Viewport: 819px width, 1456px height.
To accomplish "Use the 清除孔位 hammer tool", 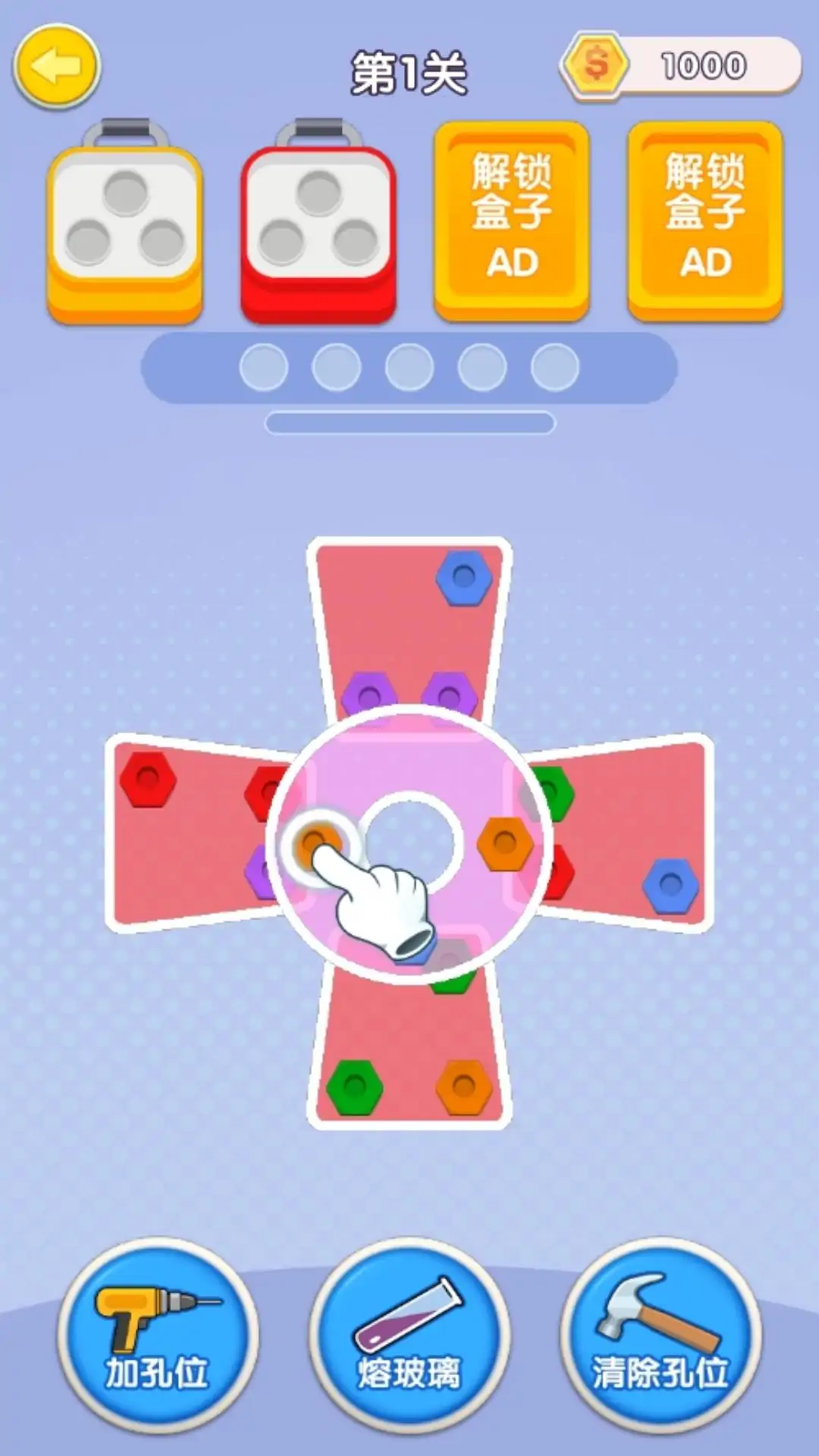I will pyautogui.click(x=661, y=1338).
